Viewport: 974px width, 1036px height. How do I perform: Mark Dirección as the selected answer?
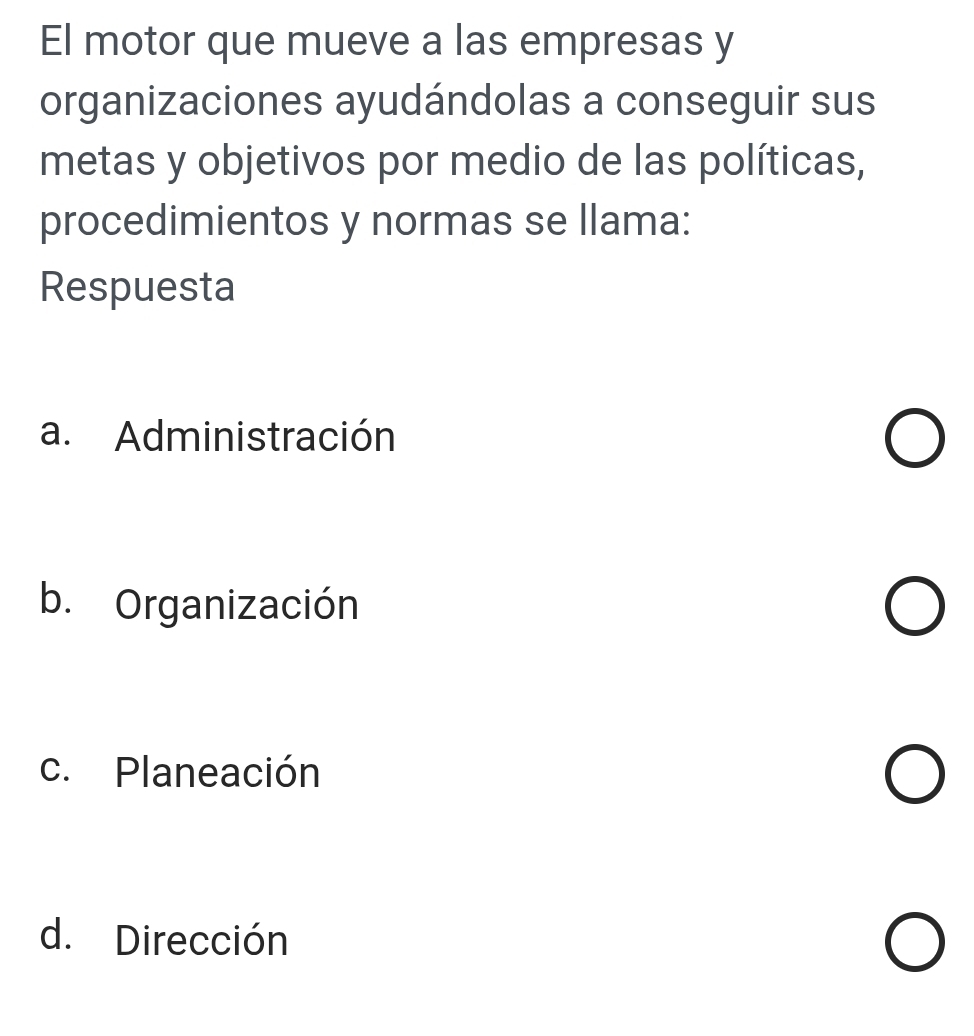[x=913, y=940]
